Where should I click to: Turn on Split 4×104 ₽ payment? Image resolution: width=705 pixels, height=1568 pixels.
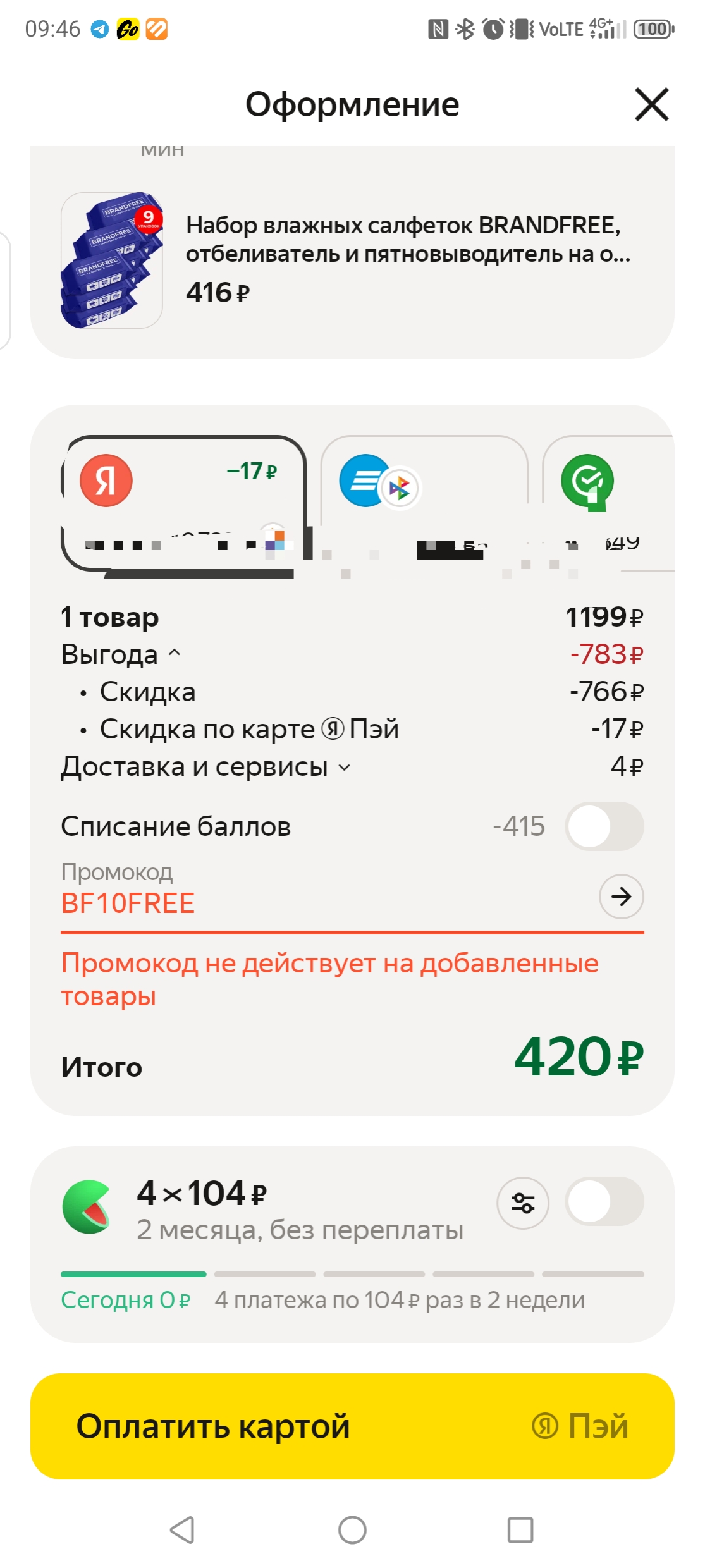click(604, 1201)
